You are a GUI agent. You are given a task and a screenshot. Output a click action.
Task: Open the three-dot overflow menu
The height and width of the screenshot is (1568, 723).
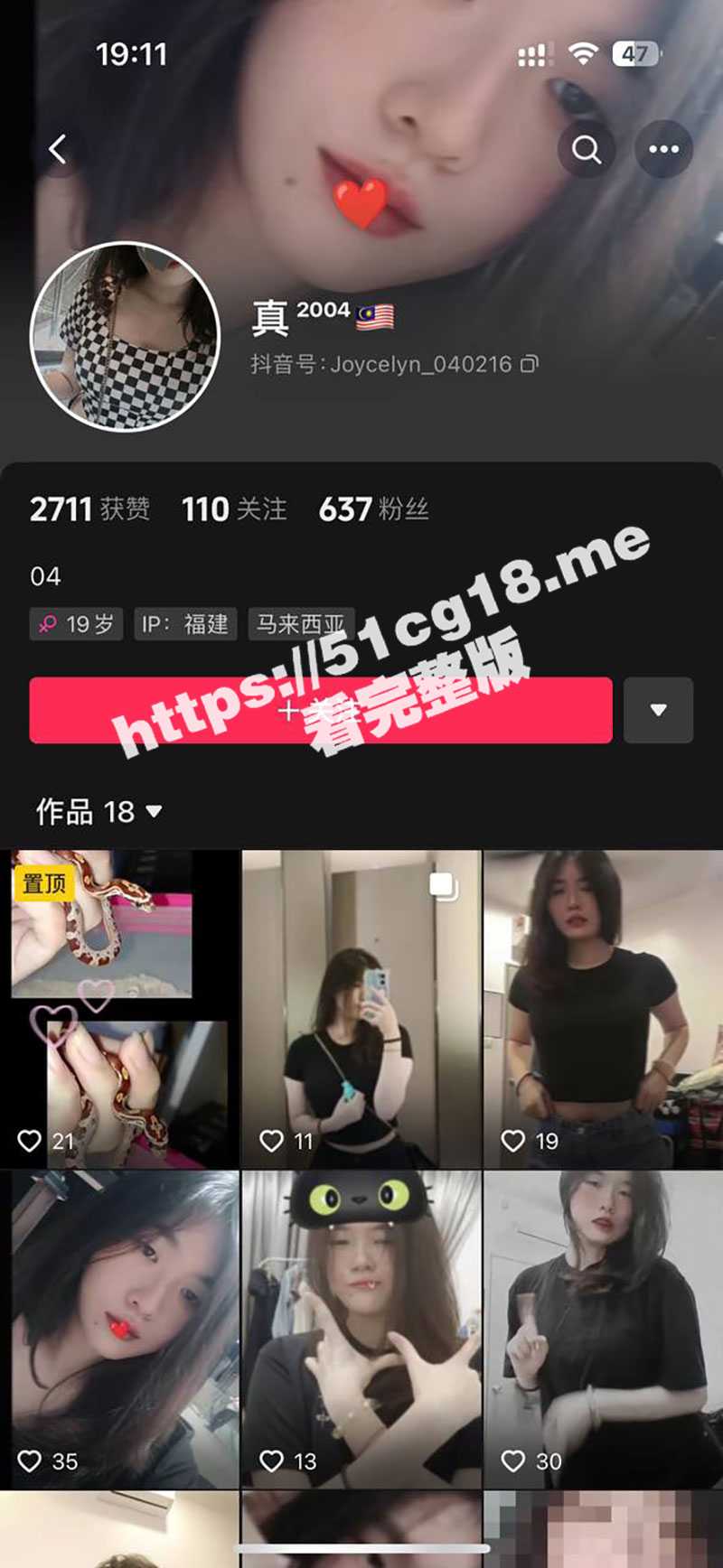tap(663, 149)
